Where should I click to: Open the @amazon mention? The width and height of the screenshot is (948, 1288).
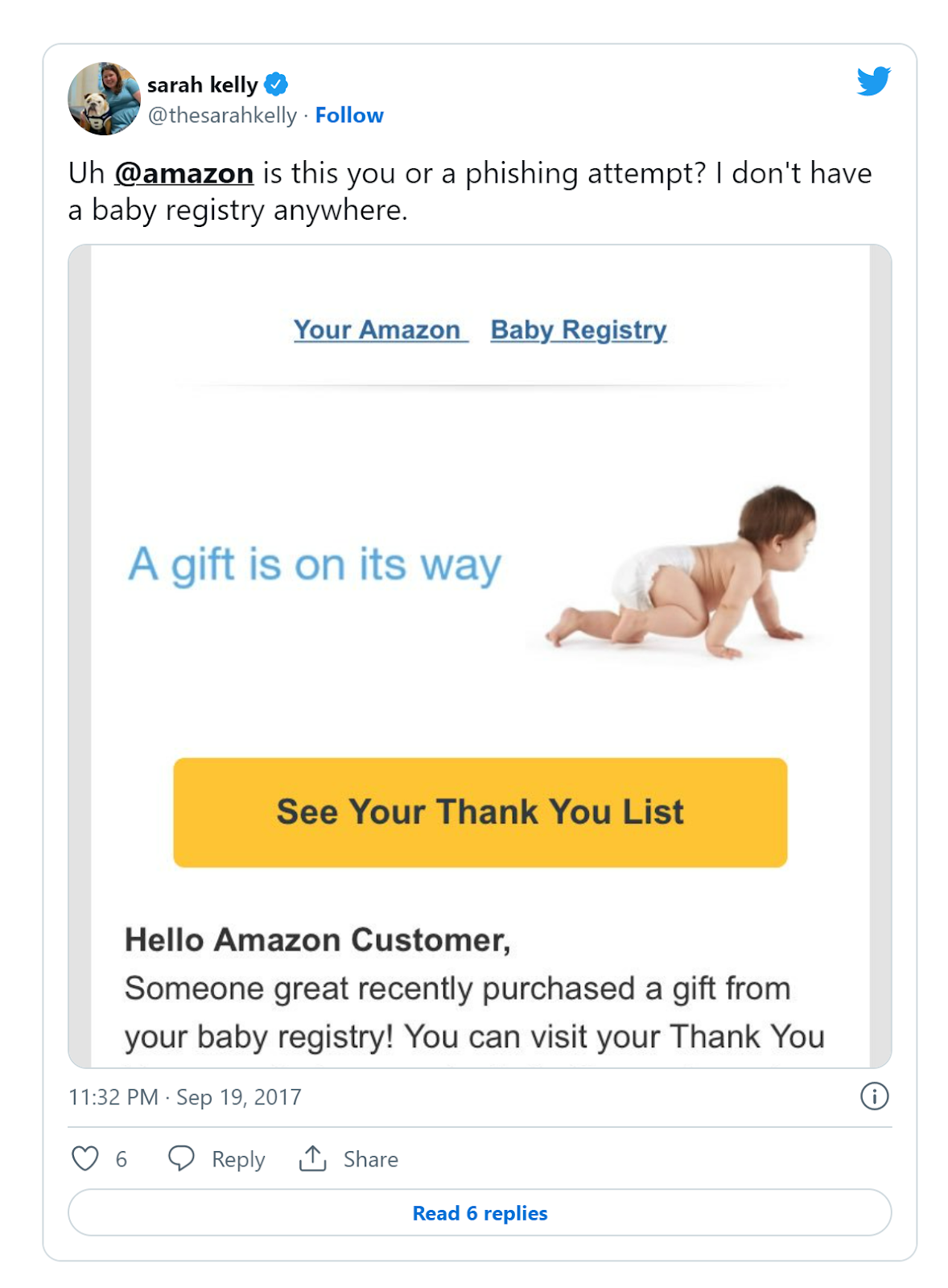(x=183, y=173)
